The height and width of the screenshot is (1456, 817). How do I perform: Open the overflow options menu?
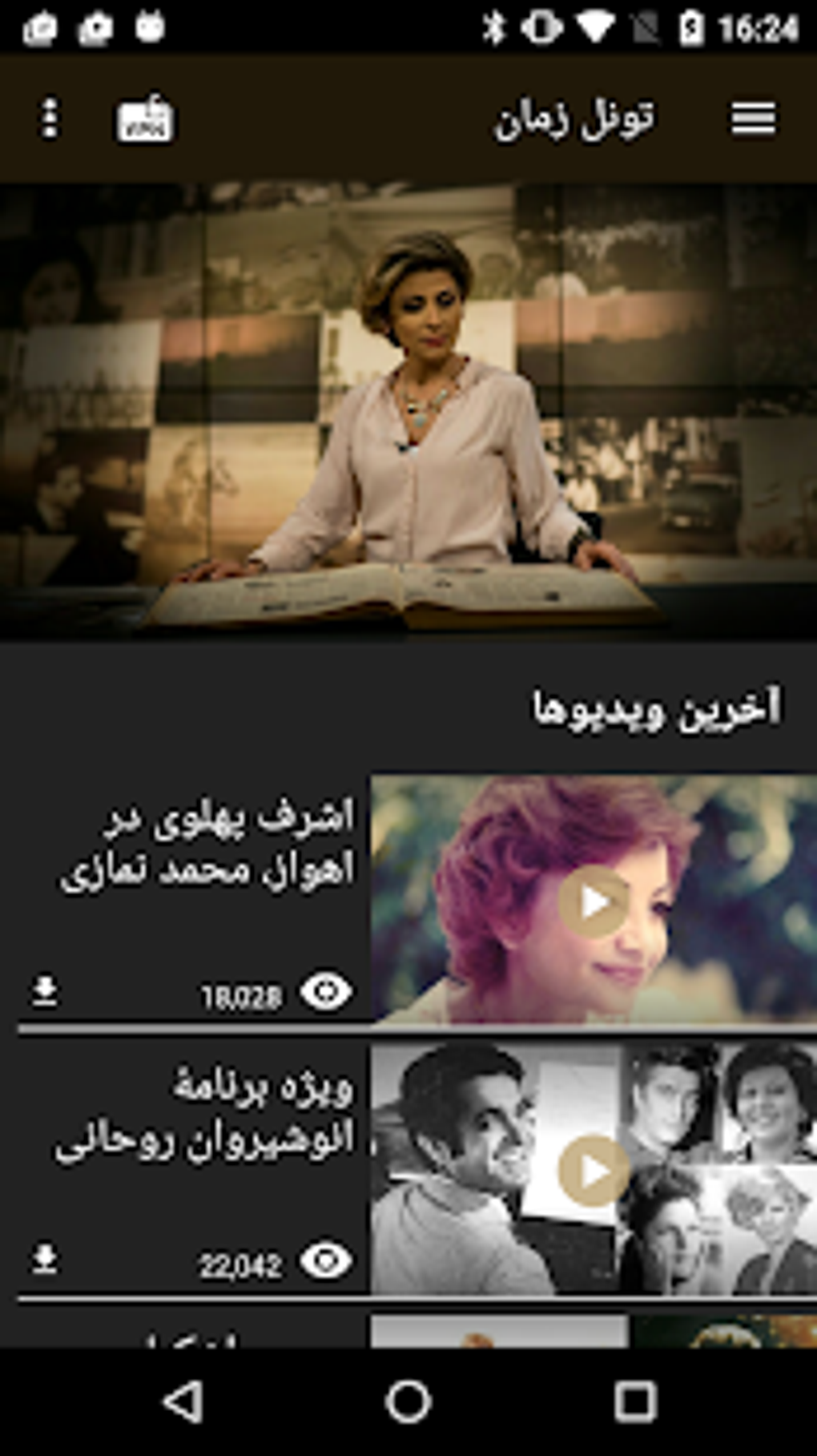pyautogui.click(x=51, y=119)
